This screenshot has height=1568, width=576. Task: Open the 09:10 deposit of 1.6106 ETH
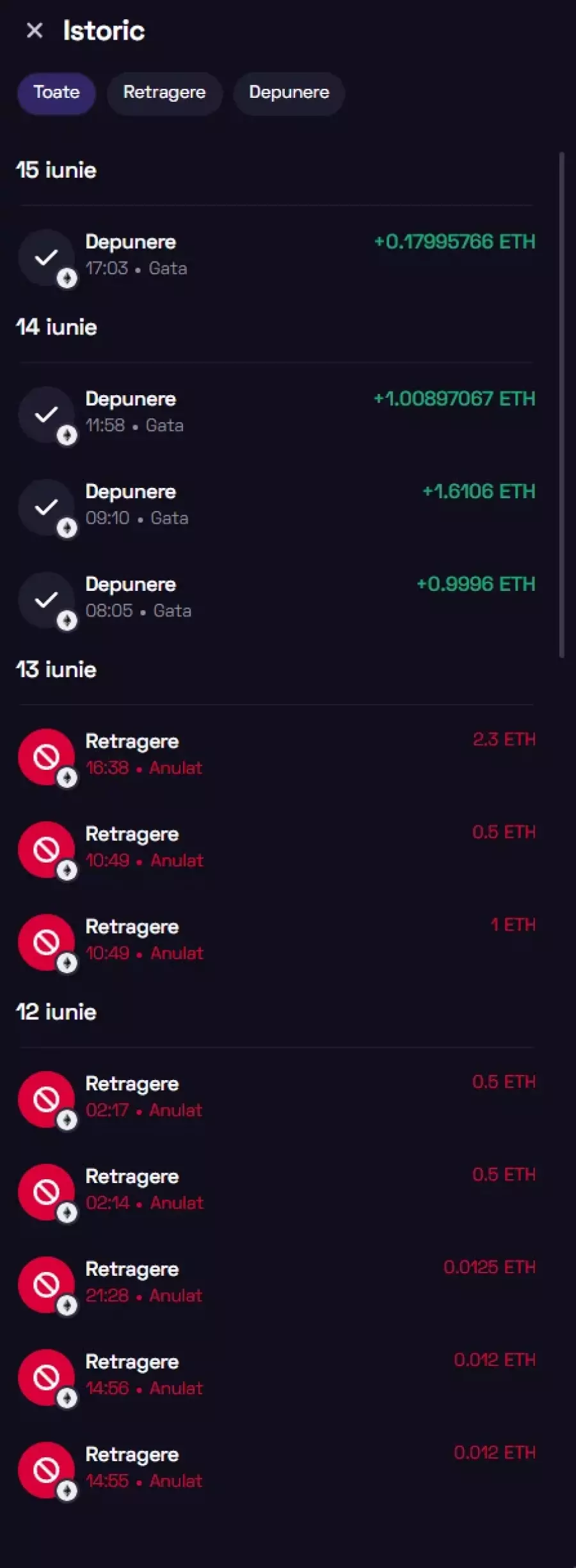(275, 505)
